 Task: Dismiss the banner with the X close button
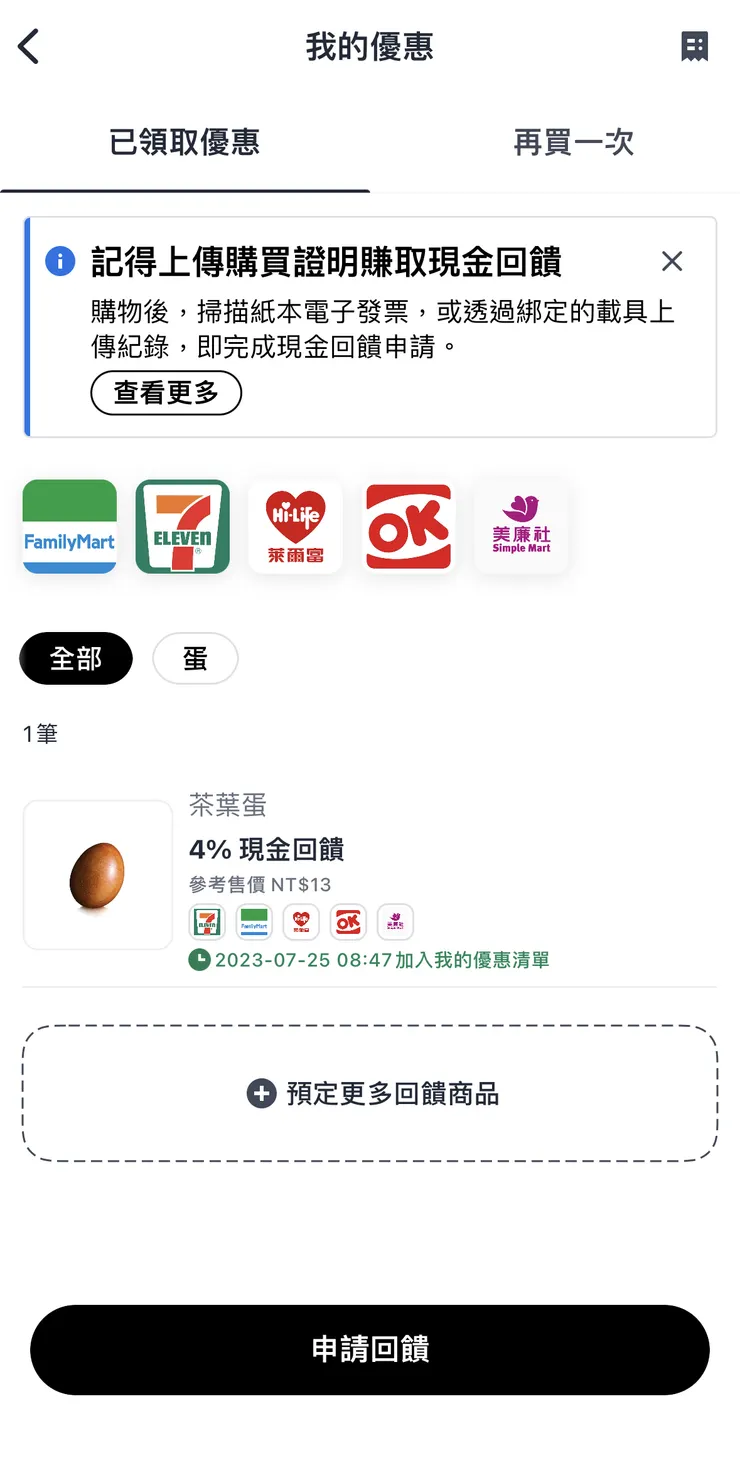pyautogui.click(x=671, y=261)
